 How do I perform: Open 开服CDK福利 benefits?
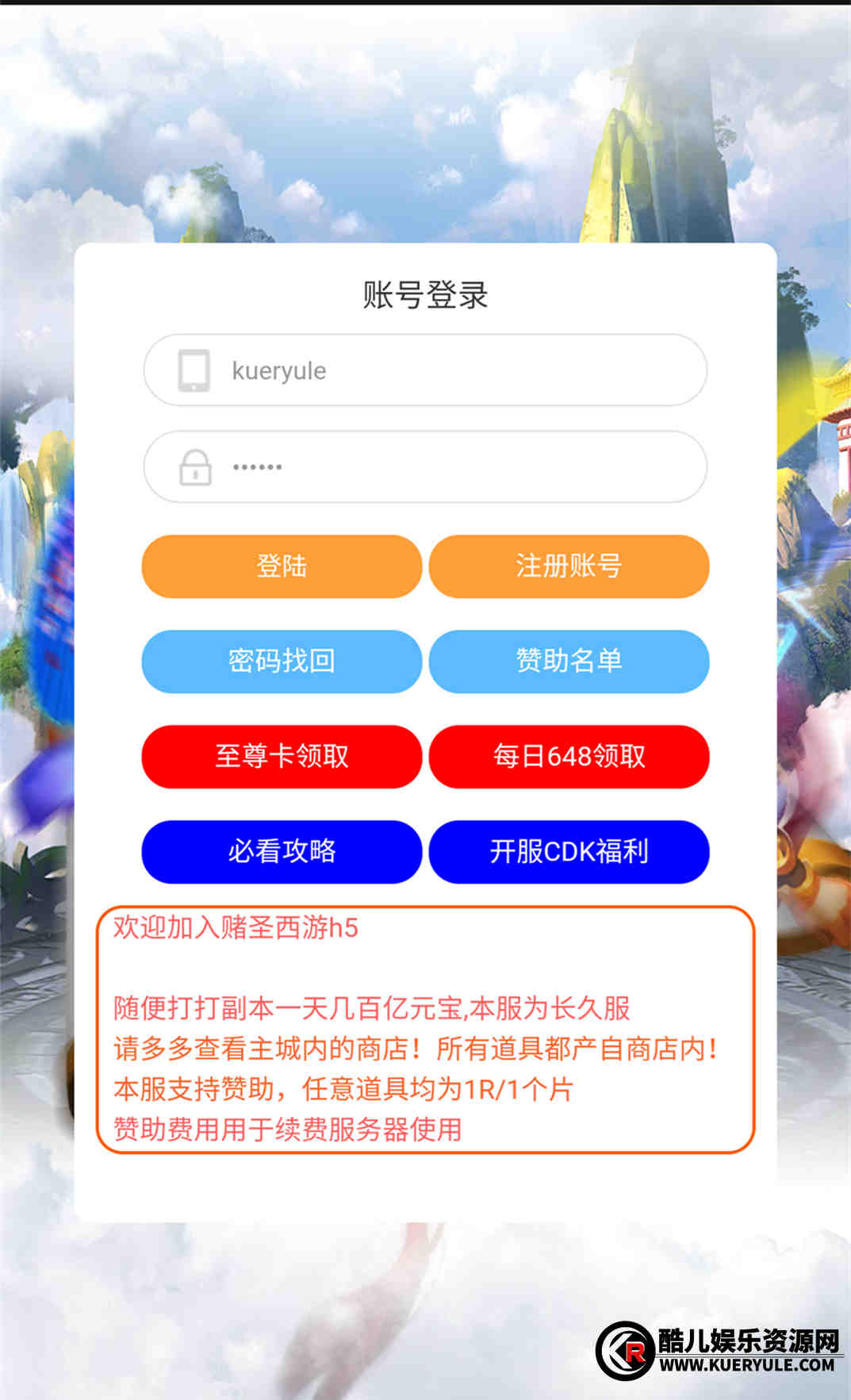(x=569, y=852)
